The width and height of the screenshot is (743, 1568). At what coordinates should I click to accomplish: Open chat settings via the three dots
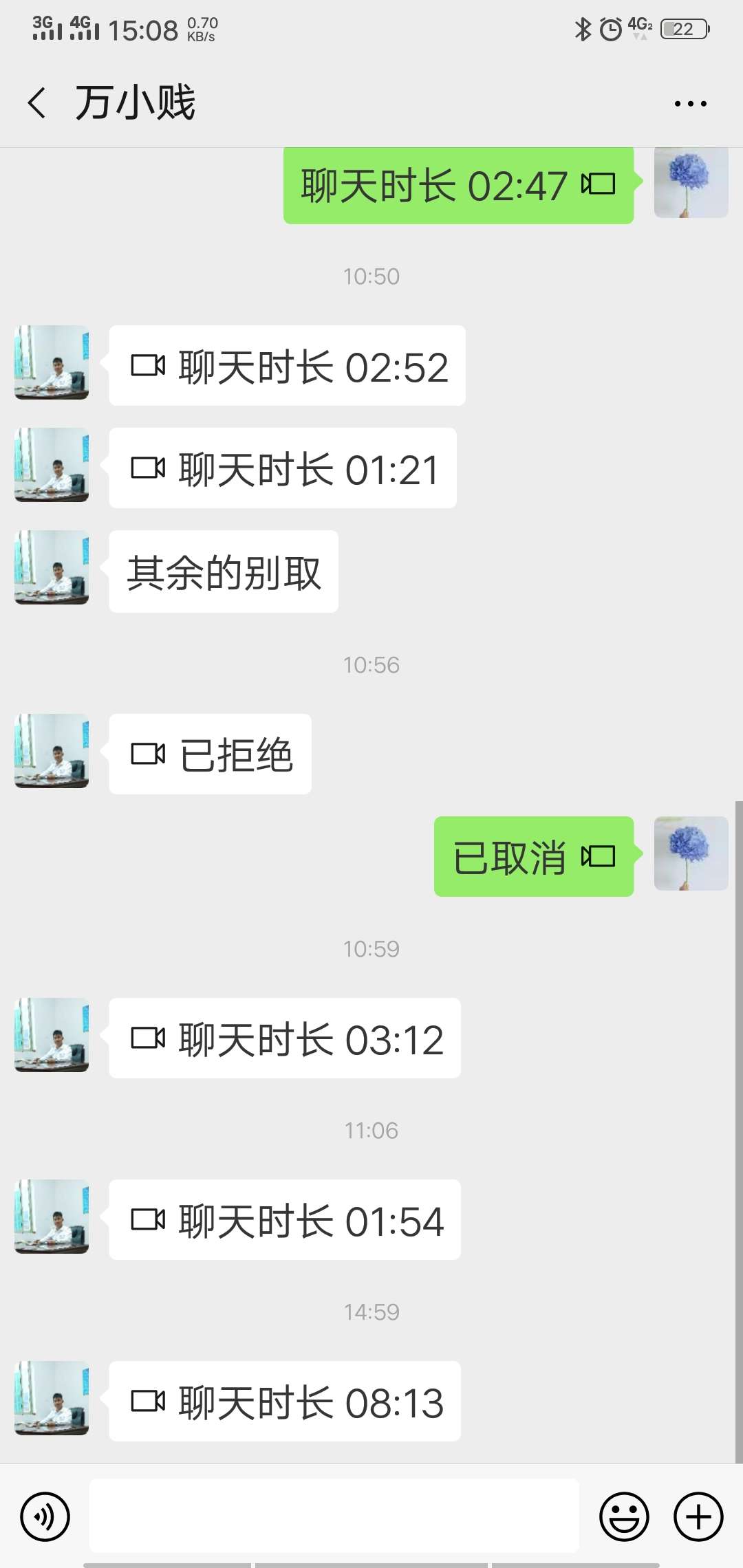pos(689,102)
